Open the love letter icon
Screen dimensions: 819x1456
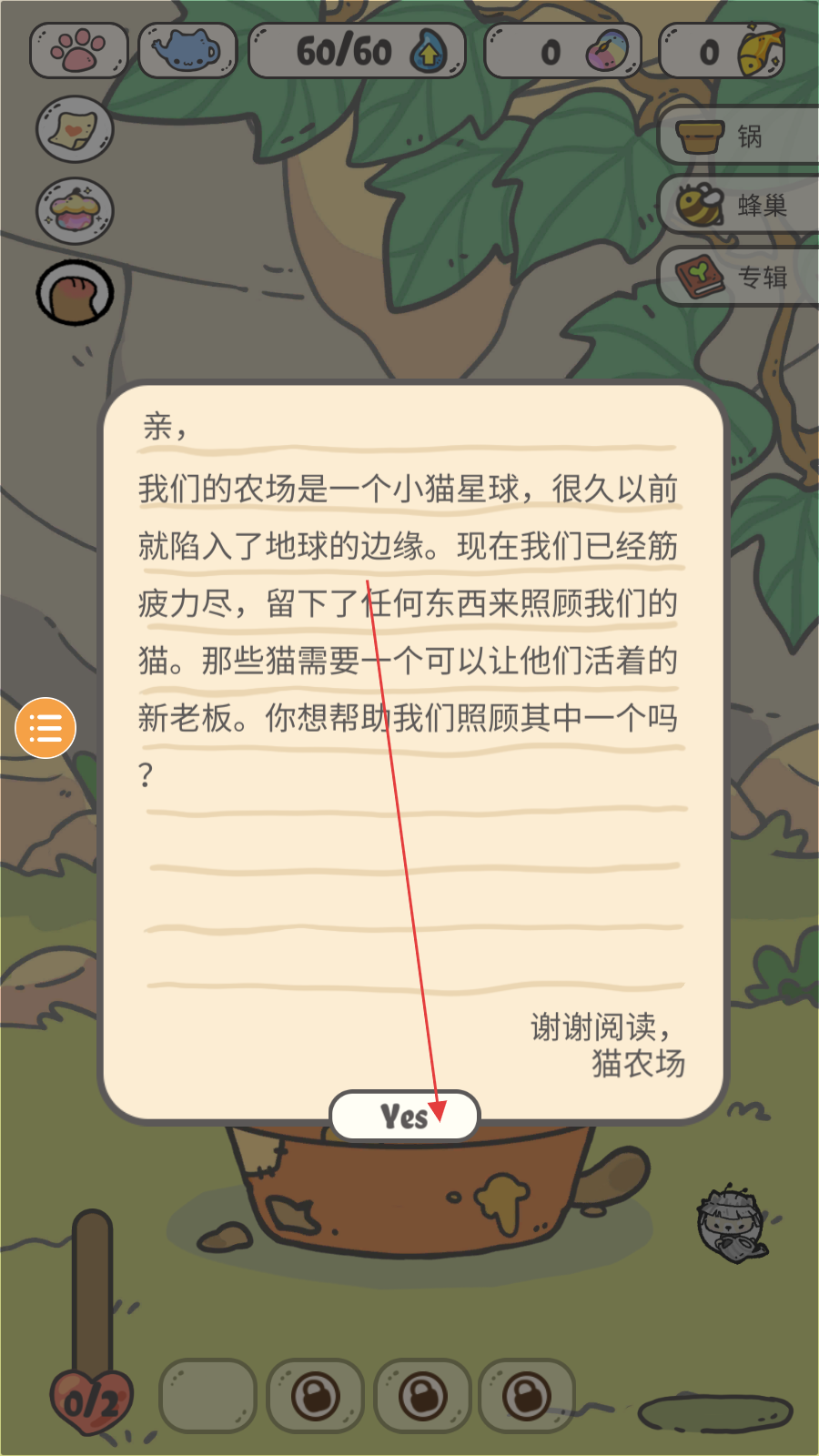pyautogui.click(x=75, y=129)
